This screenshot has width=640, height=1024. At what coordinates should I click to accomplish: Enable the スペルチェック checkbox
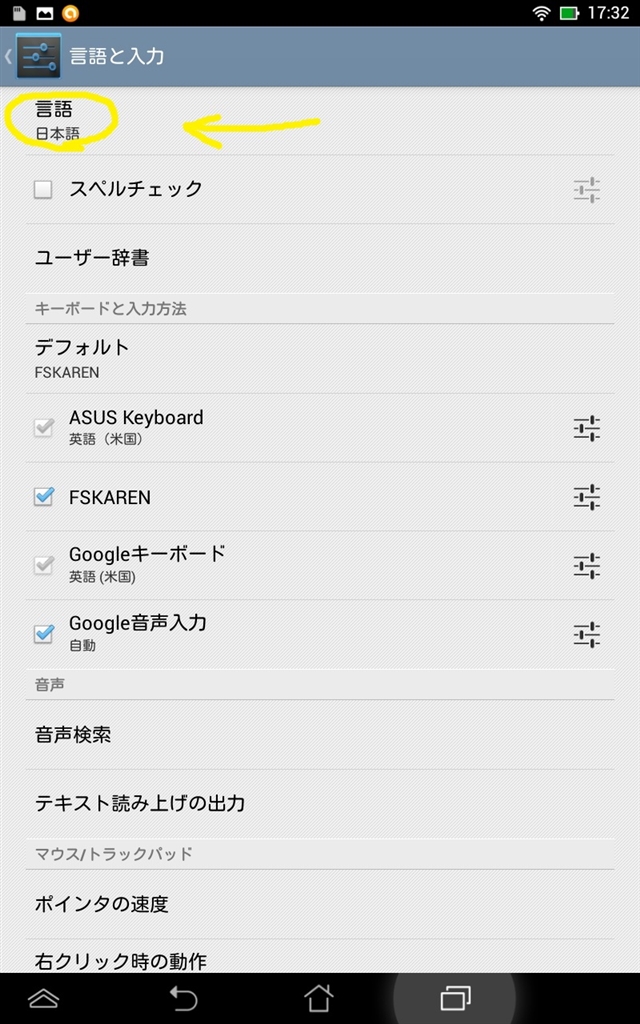pos(43,189)
